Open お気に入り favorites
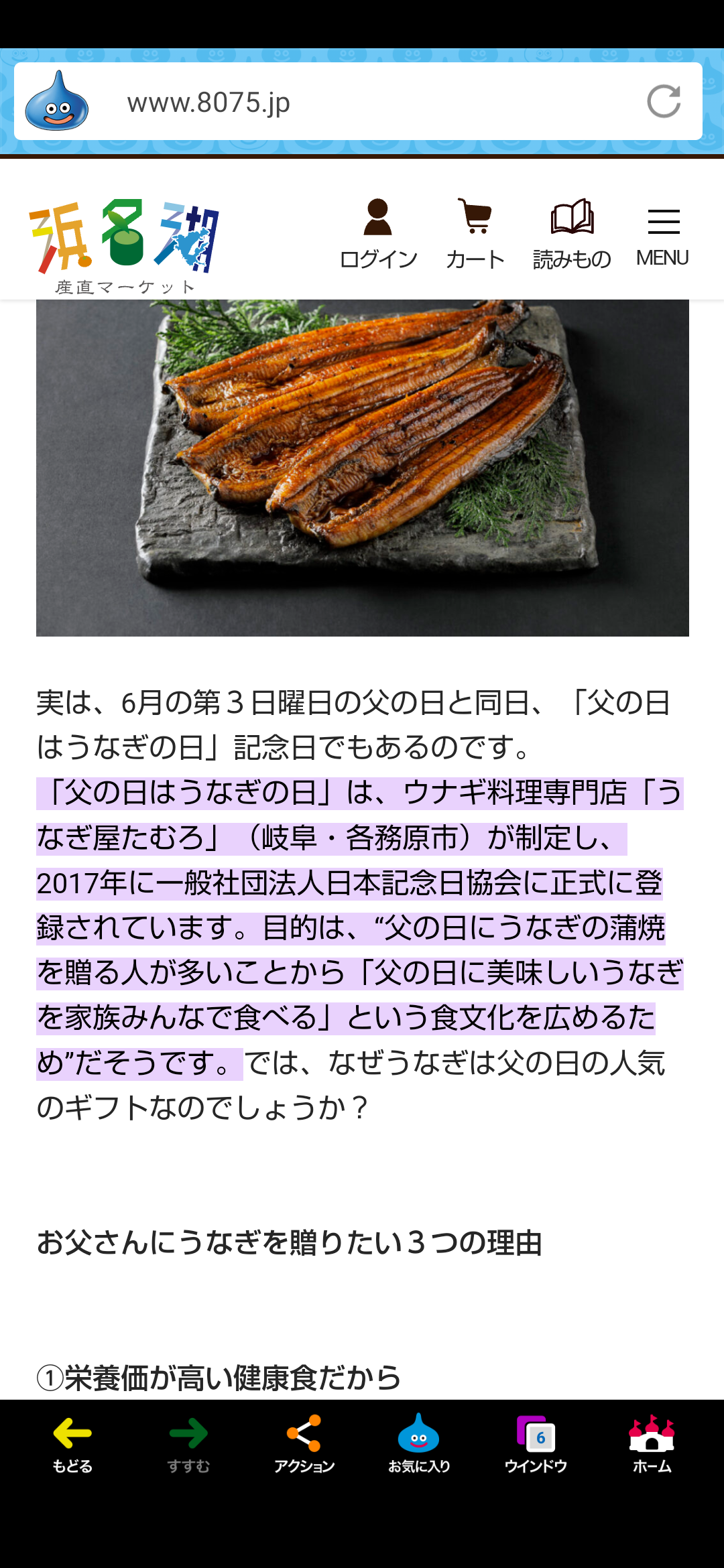 click(x=419, y=1445)
